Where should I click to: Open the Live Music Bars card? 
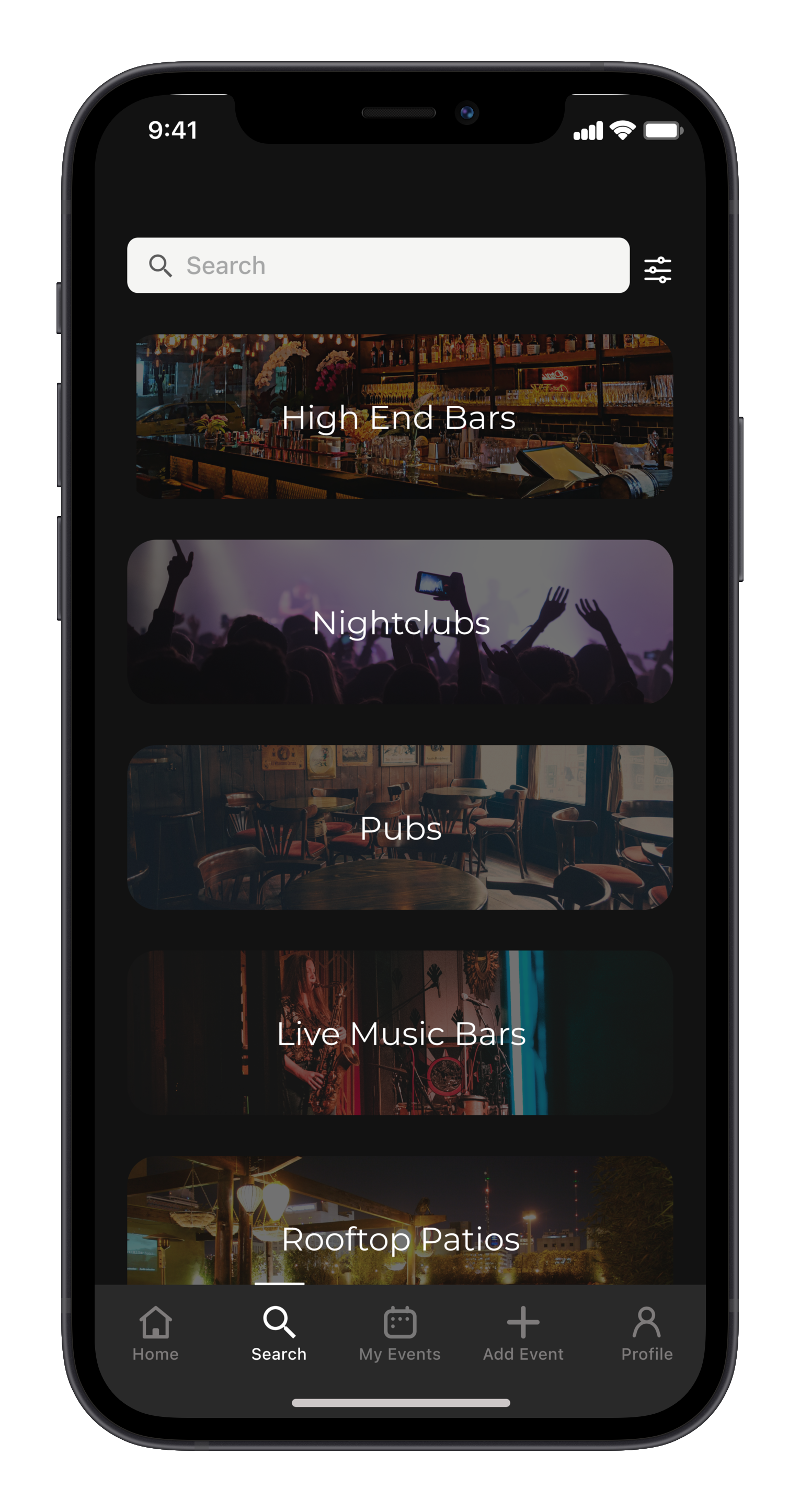tap(401, 1033)
